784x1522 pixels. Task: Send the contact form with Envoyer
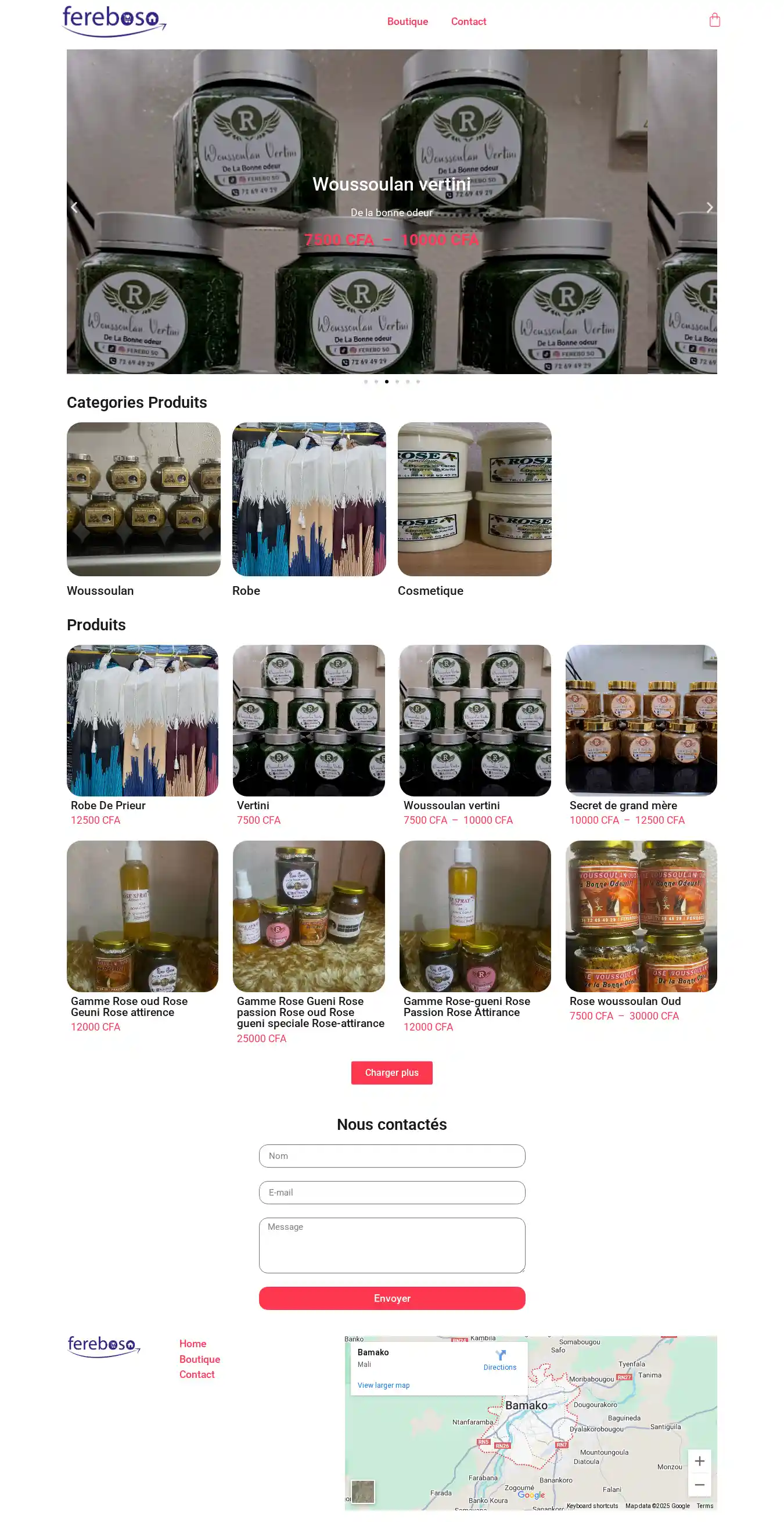[391, 1298]
